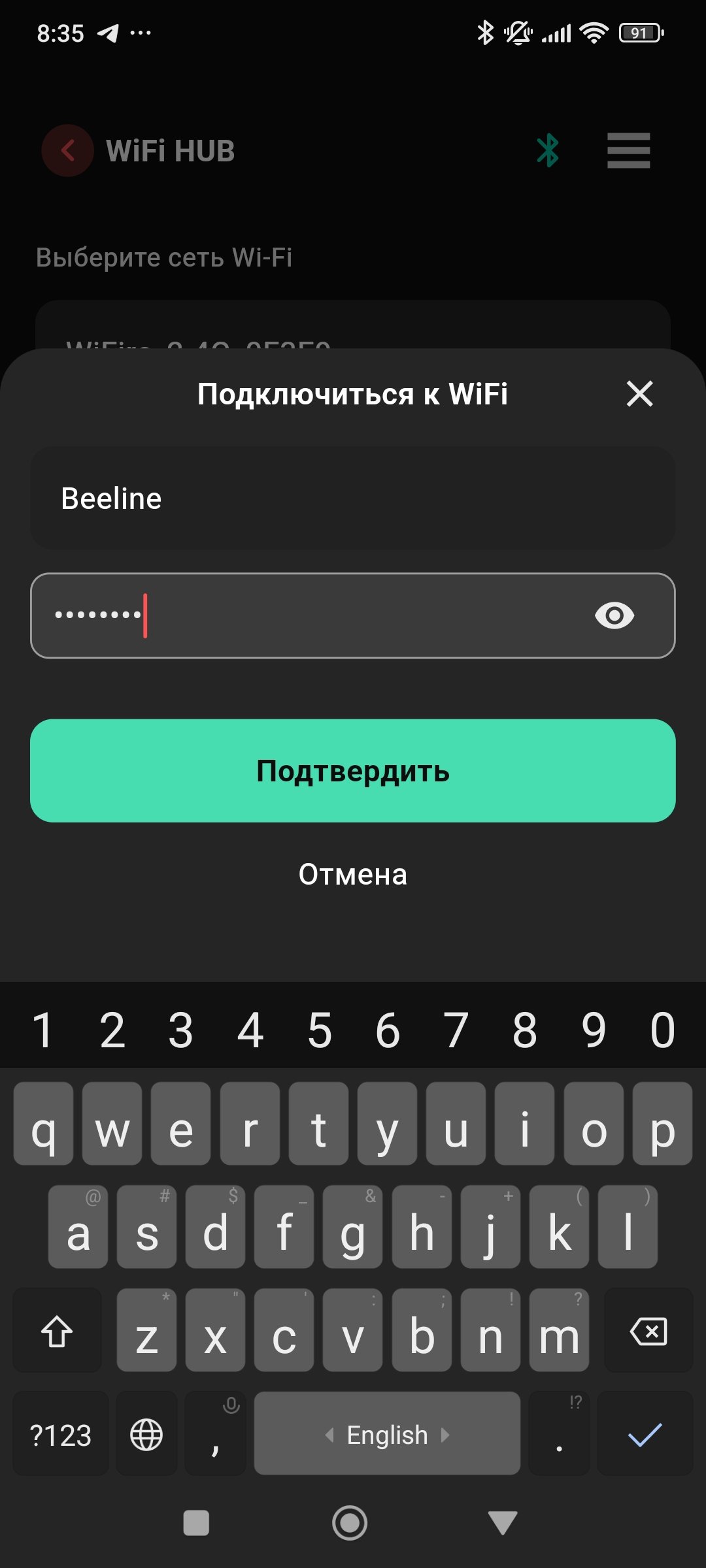Close the Подключиться к WiFi dialog
The width and height of the screenshot is (706, 1568).
[639, 394]
